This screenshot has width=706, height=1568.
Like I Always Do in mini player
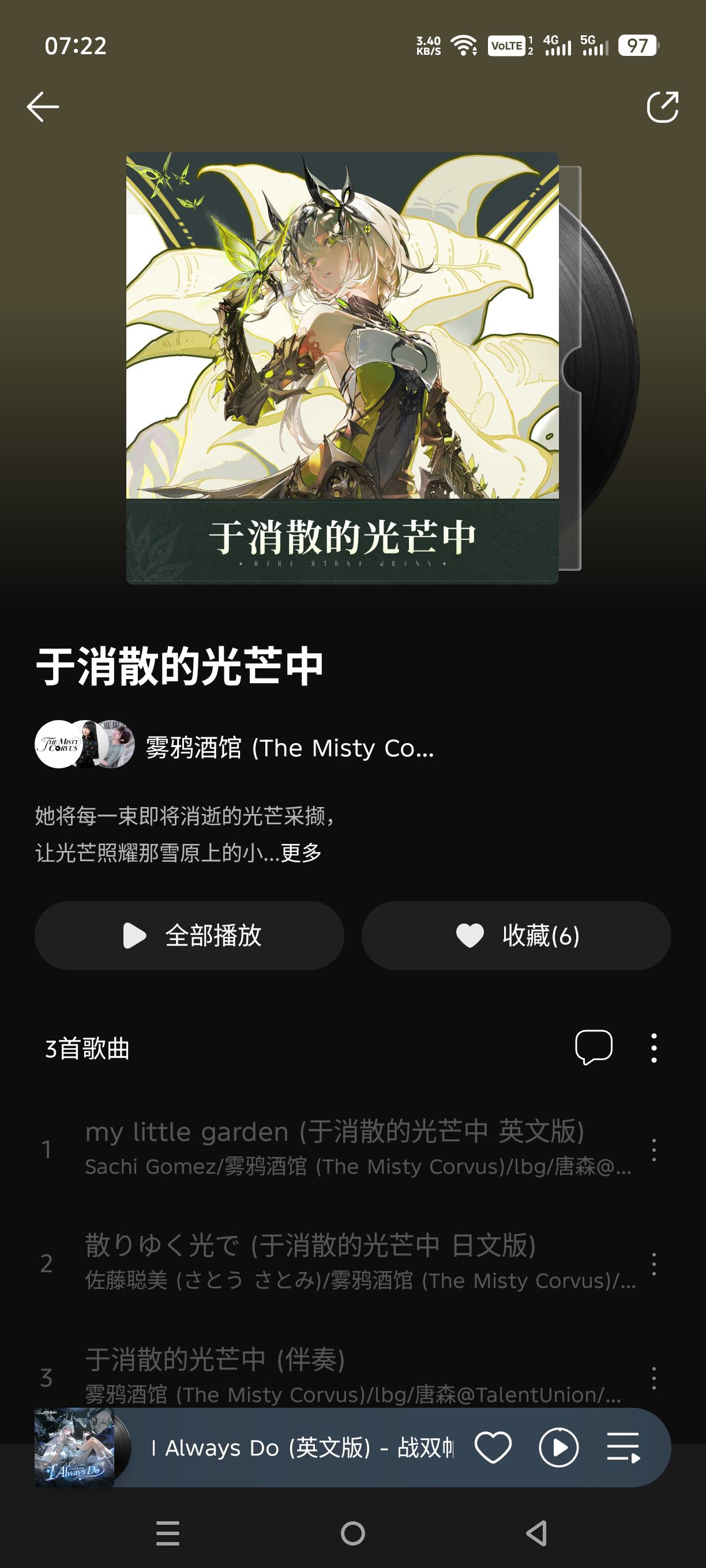(x=493, y=1448)
